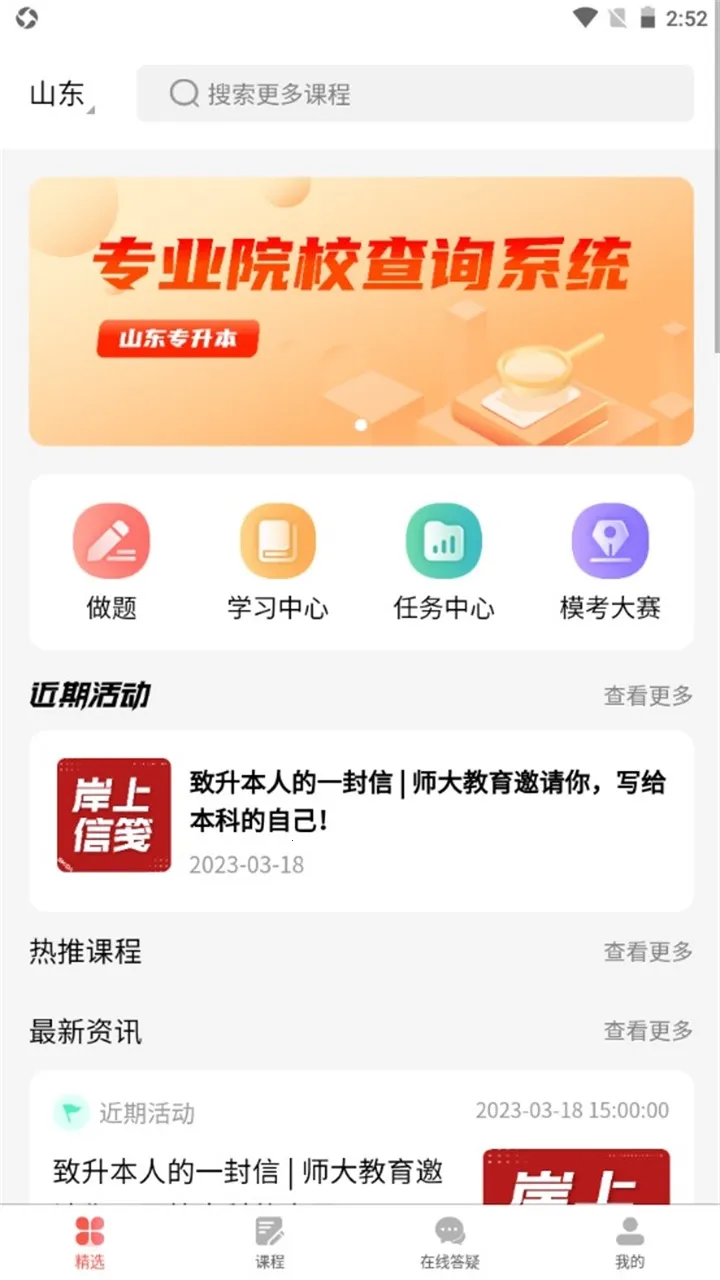Open the 岸上信笺 activity thumbnail image
720x1280 pixels.
click(x=113, y=815)
